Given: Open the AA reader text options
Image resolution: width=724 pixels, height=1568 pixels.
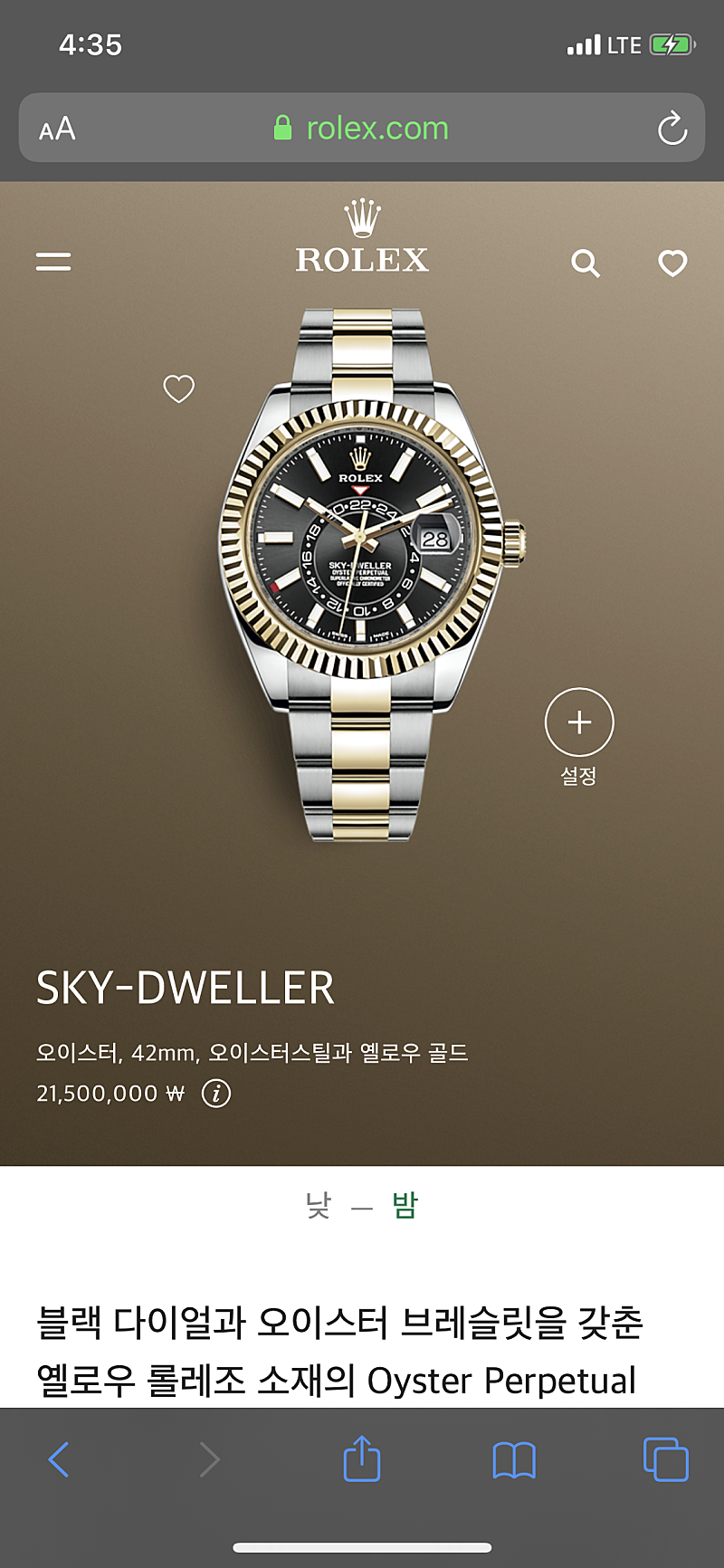Looking at the screenshot, I should pyautogui.click(x=57, y=129).
